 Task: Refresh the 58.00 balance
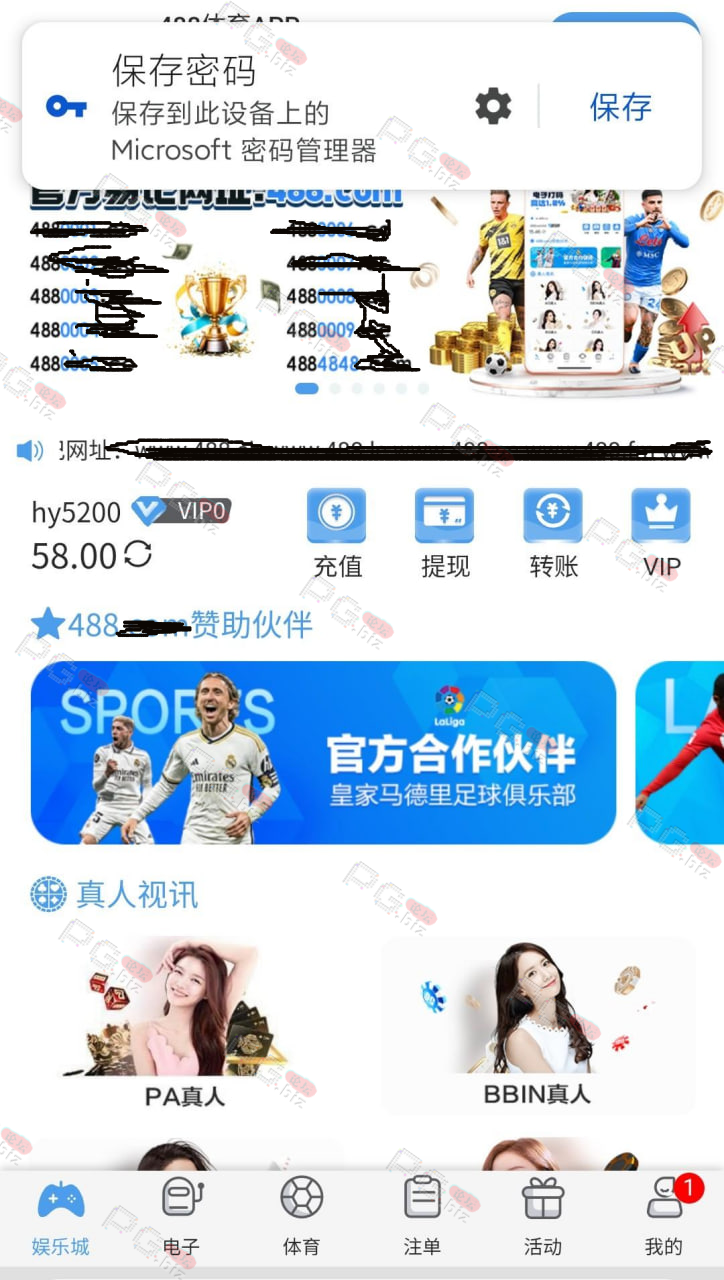(x=138, y=554)
